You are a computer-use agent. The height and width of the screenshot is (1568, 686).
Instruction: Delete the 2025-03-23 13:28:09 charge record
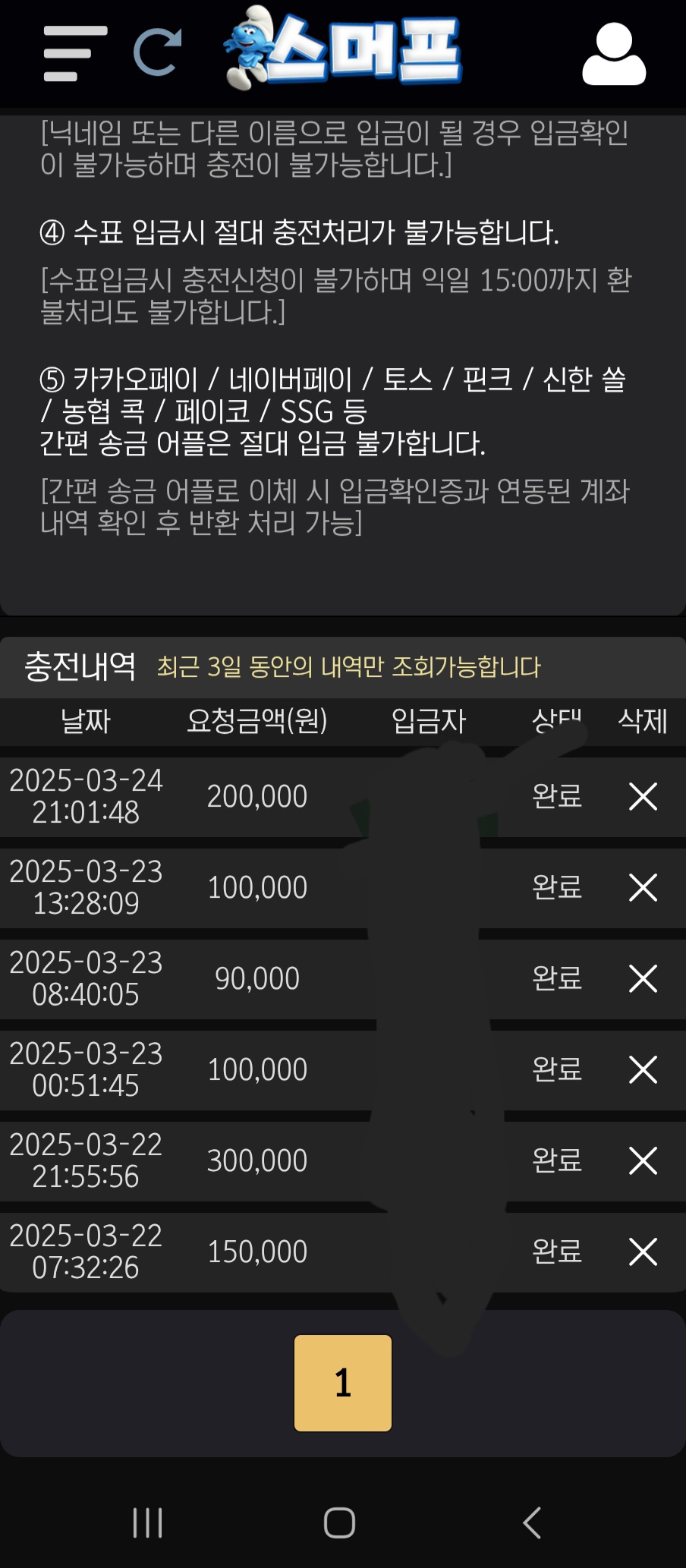pos(643,887)
